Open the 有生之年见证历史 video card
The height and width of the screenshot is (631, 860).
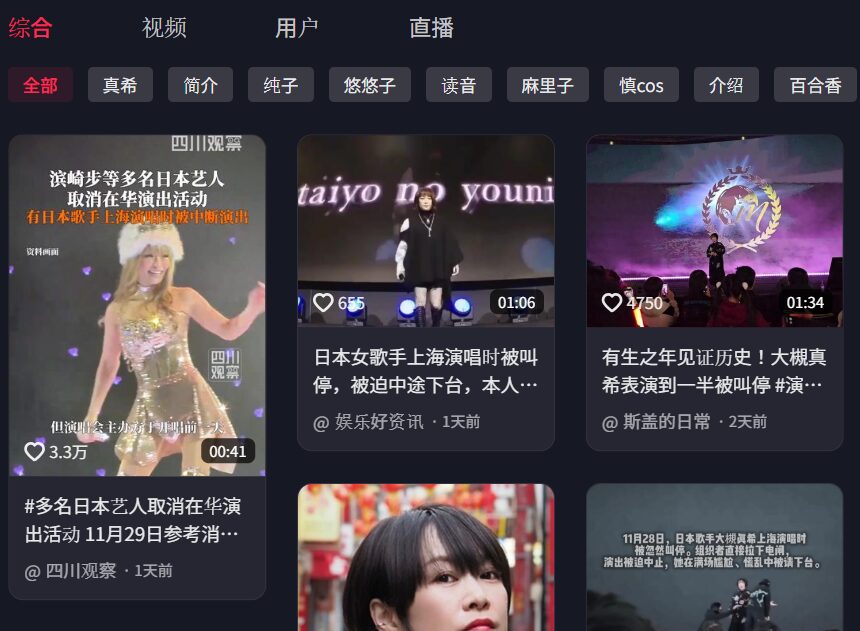pos(714,230)
